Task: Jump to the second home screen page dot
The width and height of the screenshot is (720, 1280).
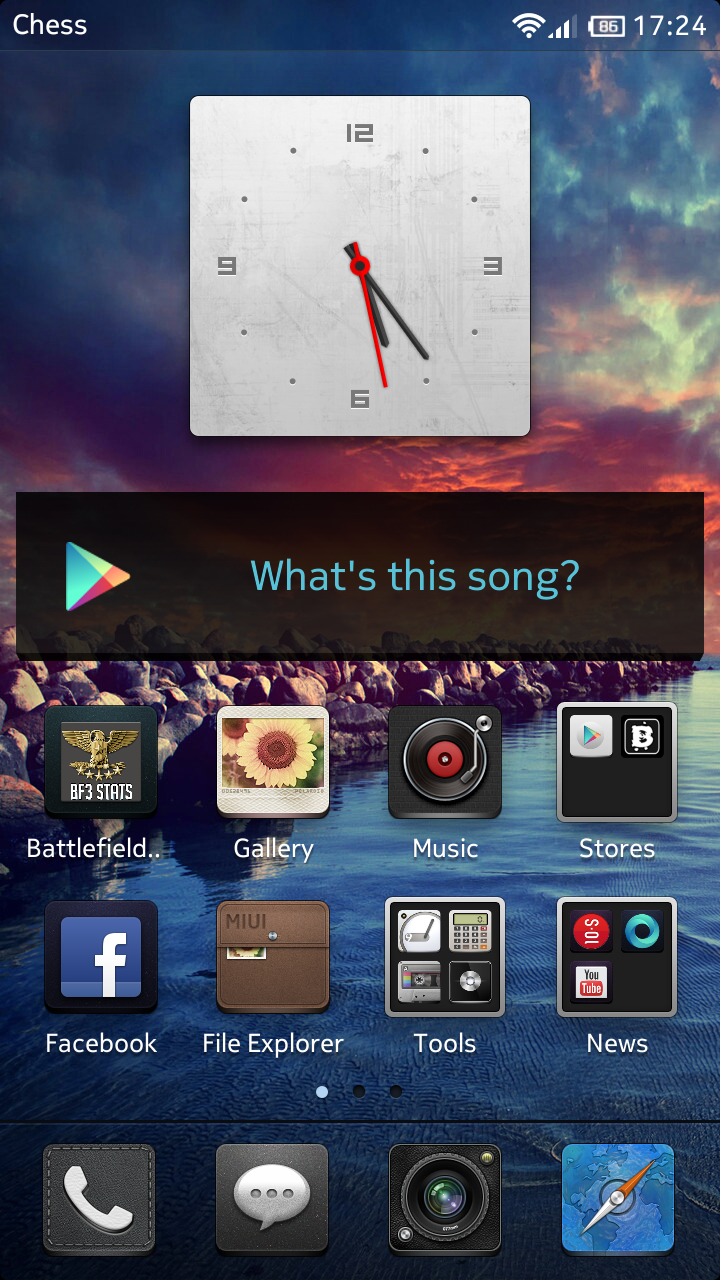Action: point(359,1092)
